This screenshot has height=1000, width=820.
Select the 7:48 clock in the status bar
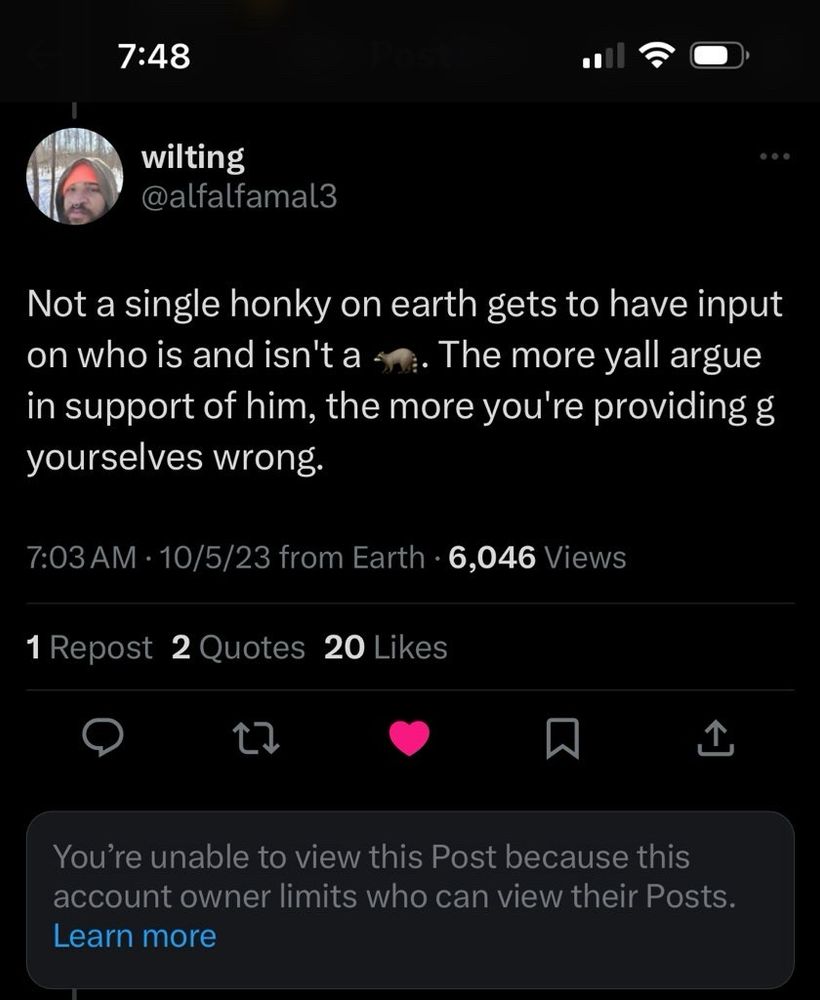[155, 55]
